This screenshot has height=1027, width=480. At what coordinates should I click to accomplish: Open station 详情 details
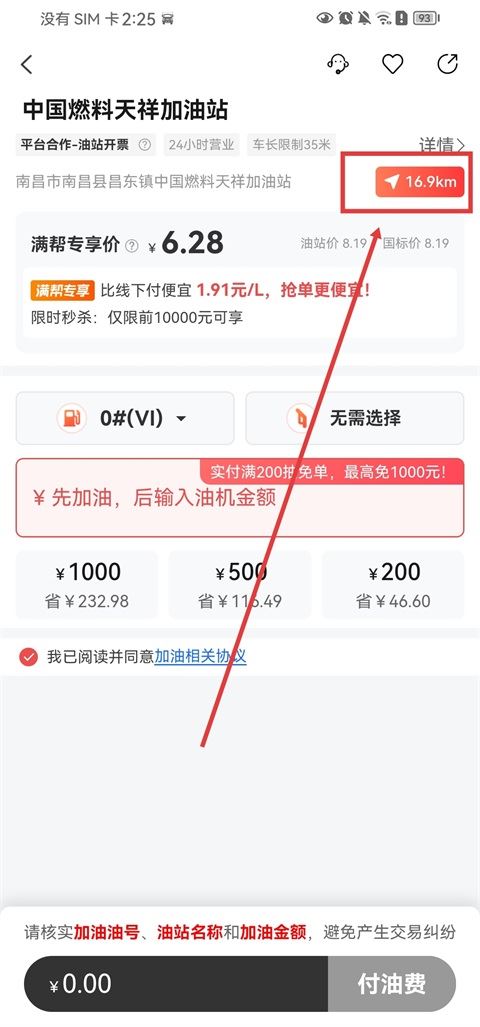tap(442, 145)
